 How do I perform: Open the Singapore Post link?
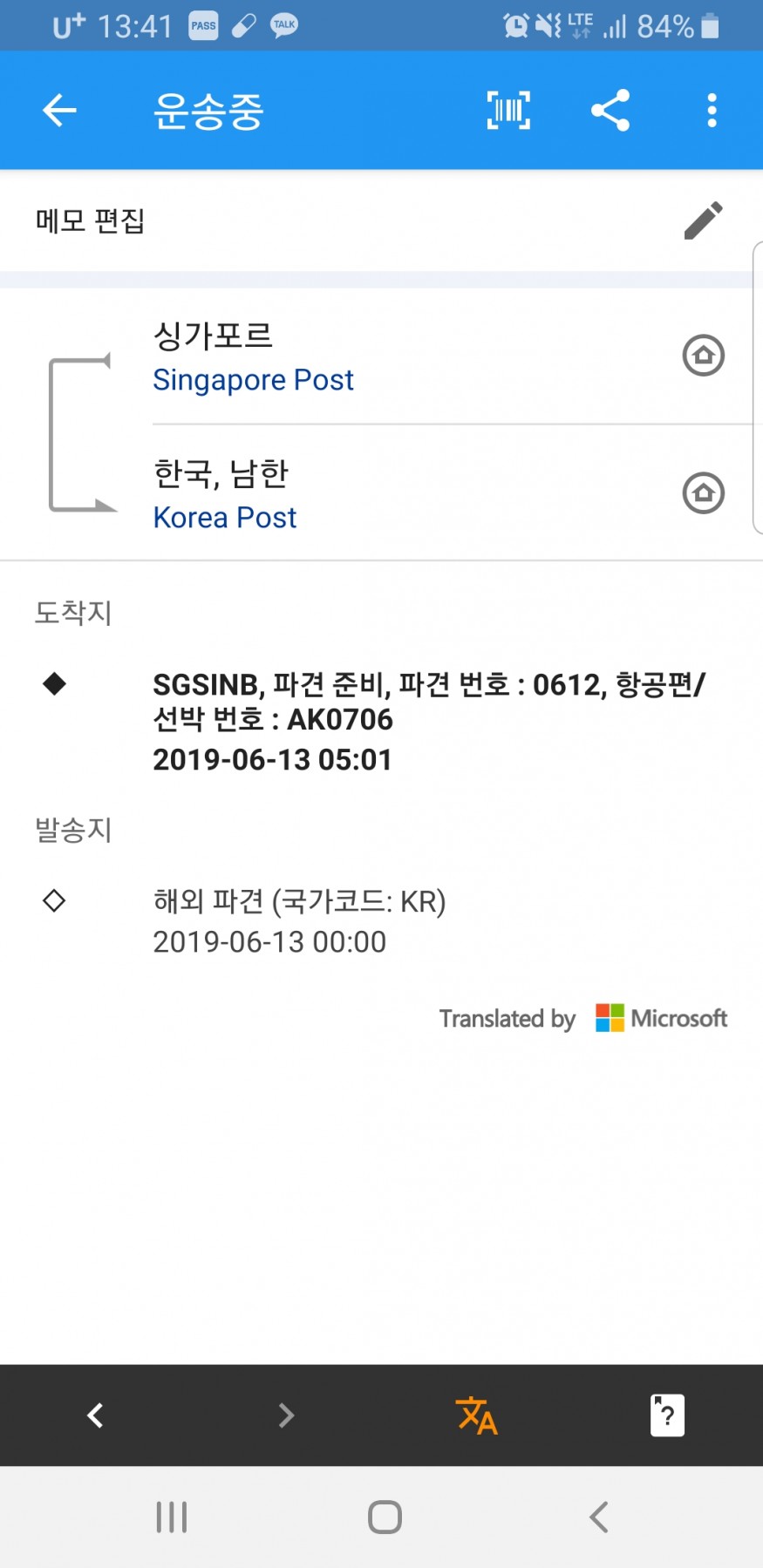tap(253, 380)
